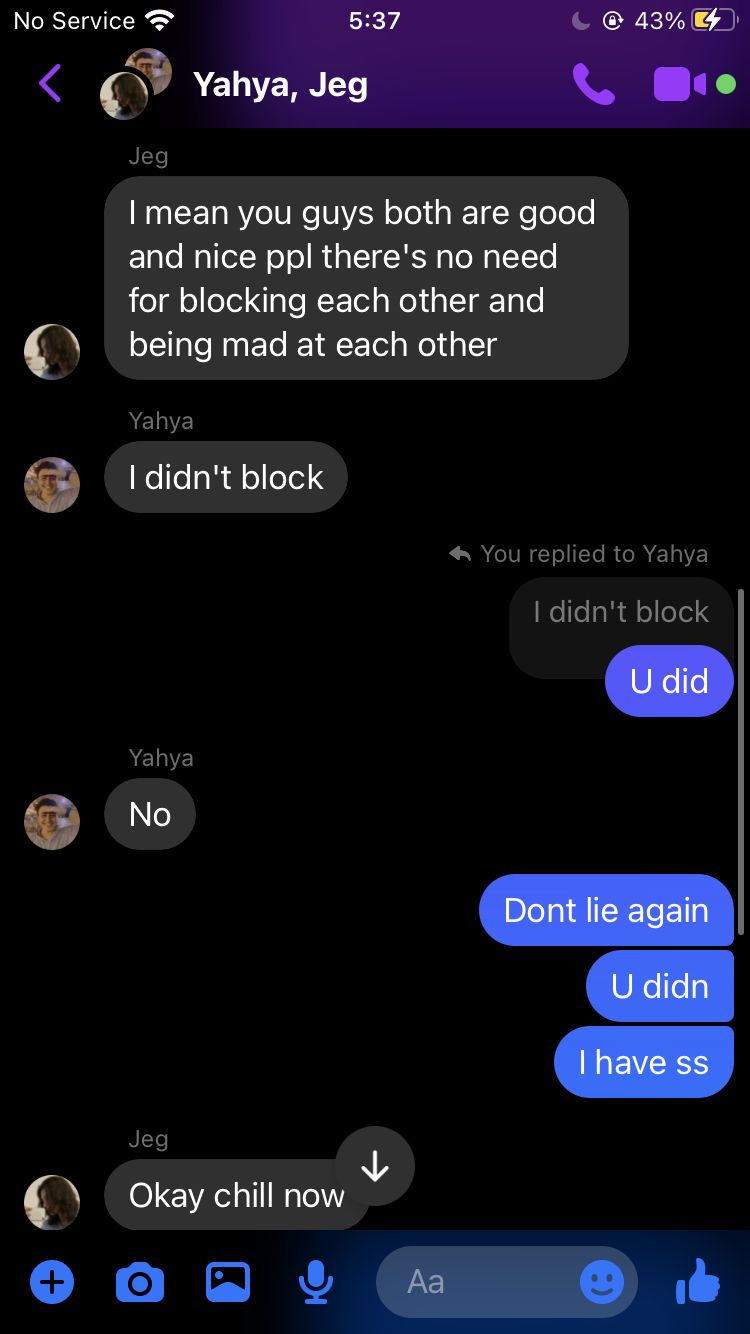Viewport: 750px width, 1334px height.
Task: Open the Yahya, Jeg chat details
Action: point(280,85)
